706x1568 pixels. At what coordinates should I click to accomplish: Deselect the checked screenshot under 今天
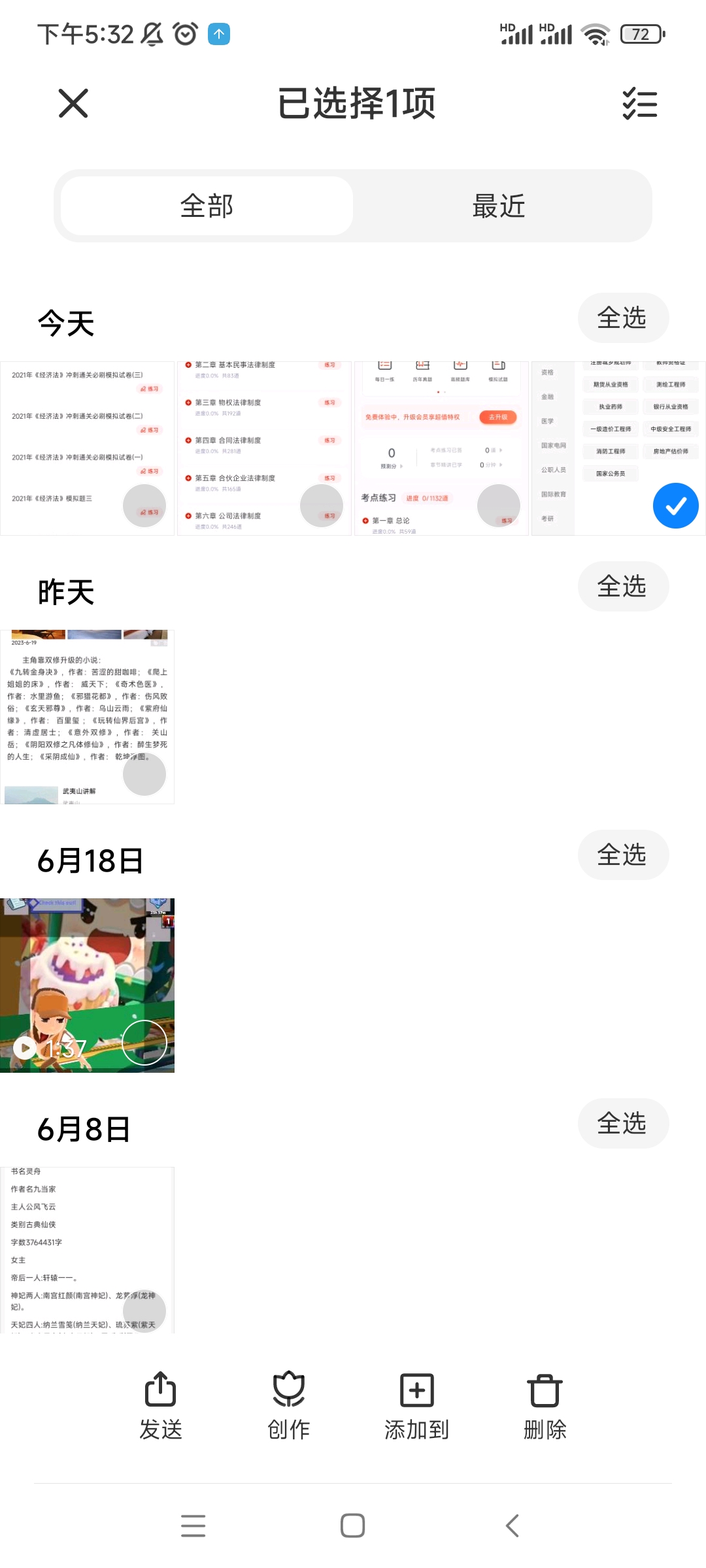pos(676,506)
